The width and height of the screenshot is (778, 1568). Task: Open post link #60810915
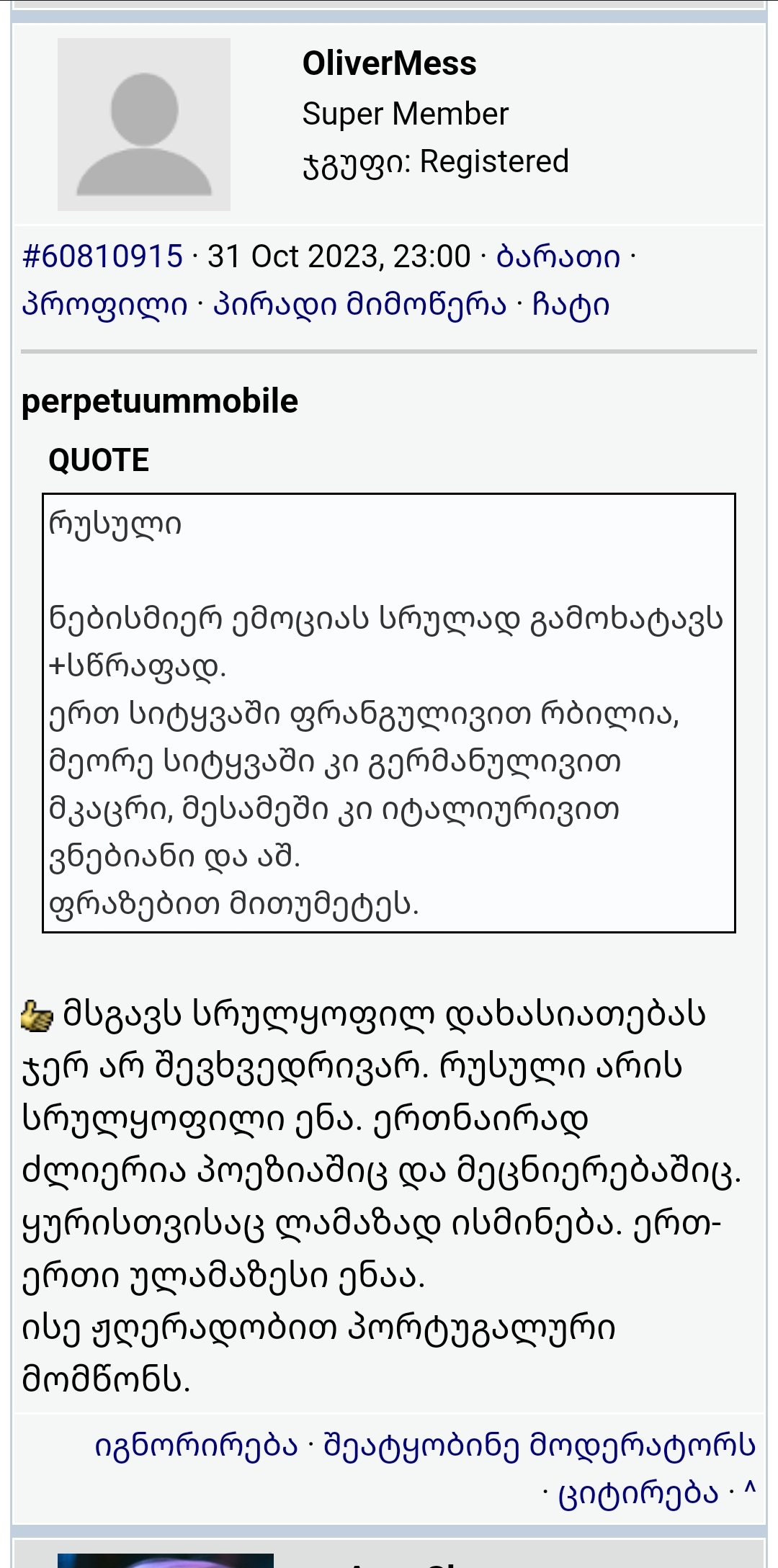(102, 256)
